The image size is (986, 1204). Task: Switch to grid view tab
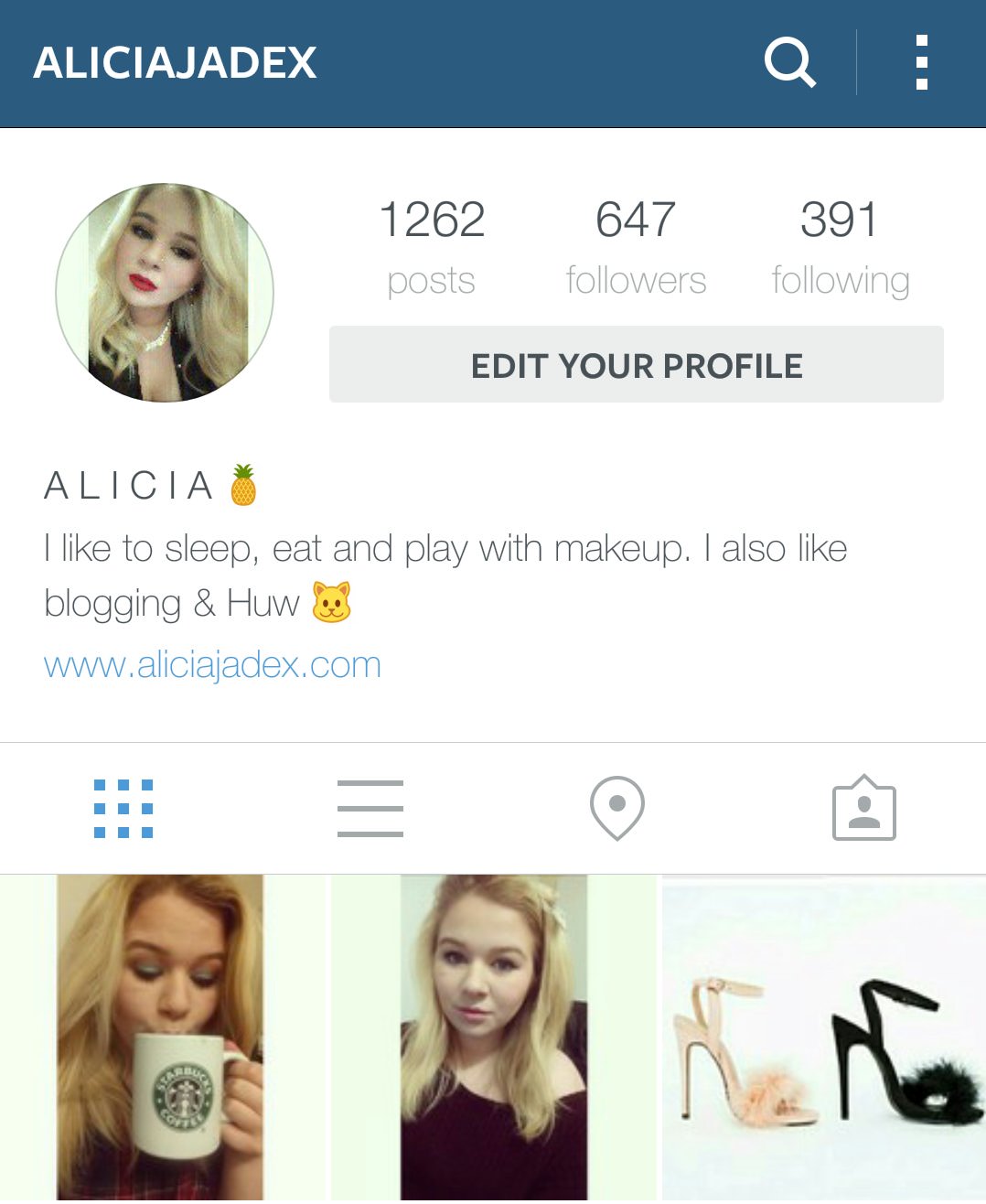[123, 809]
